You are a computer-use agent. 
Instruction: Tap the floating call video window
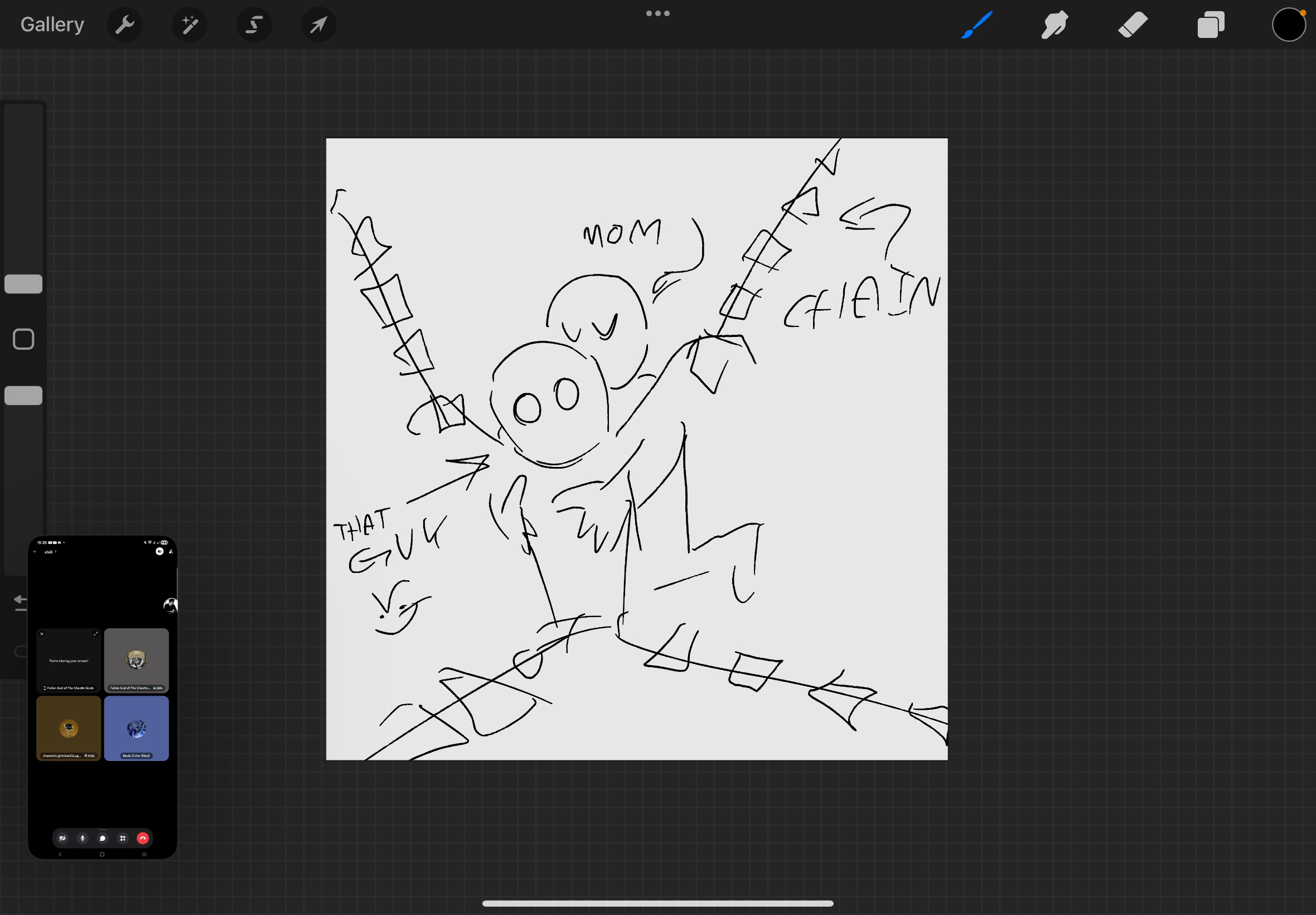103,696
